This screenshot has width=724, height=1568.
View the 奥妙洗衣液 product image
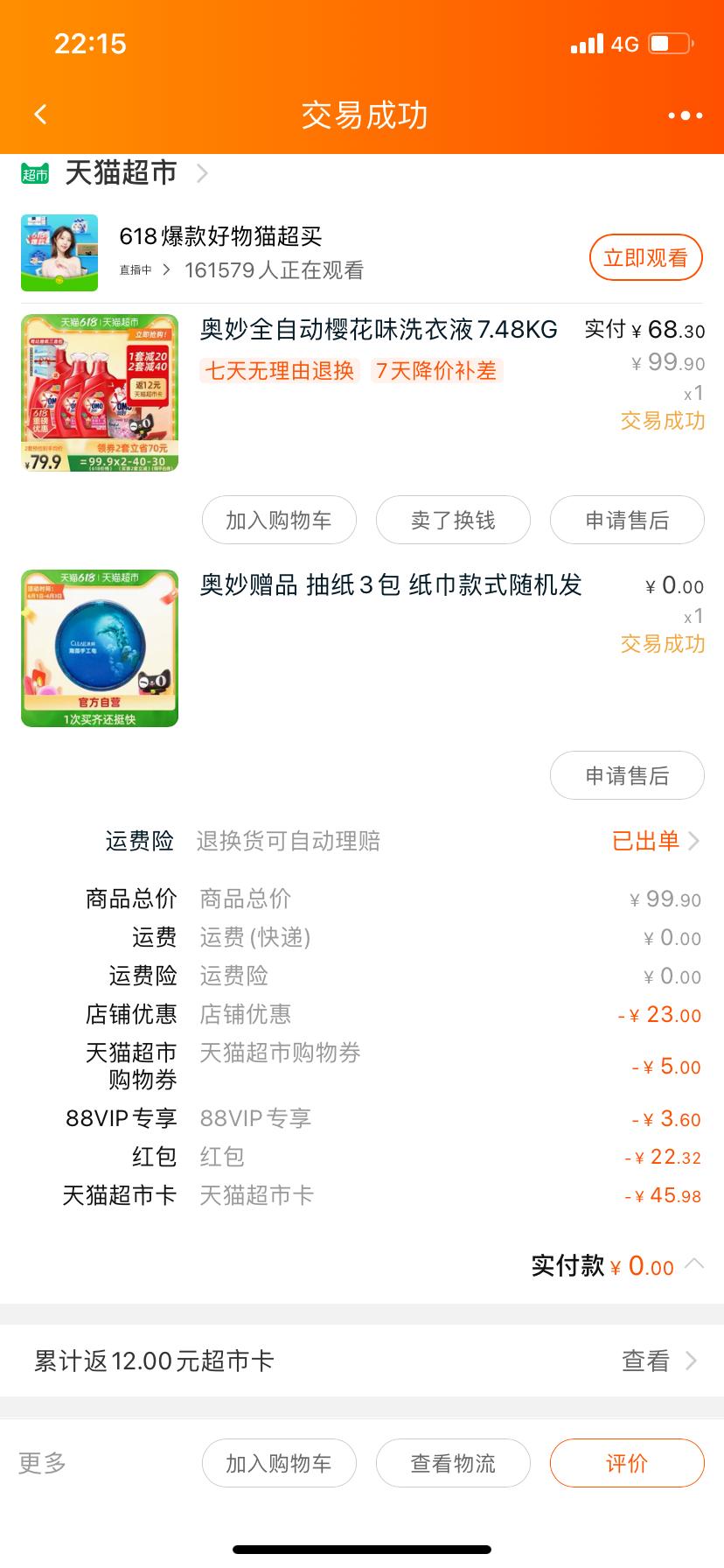coord(99,393)
